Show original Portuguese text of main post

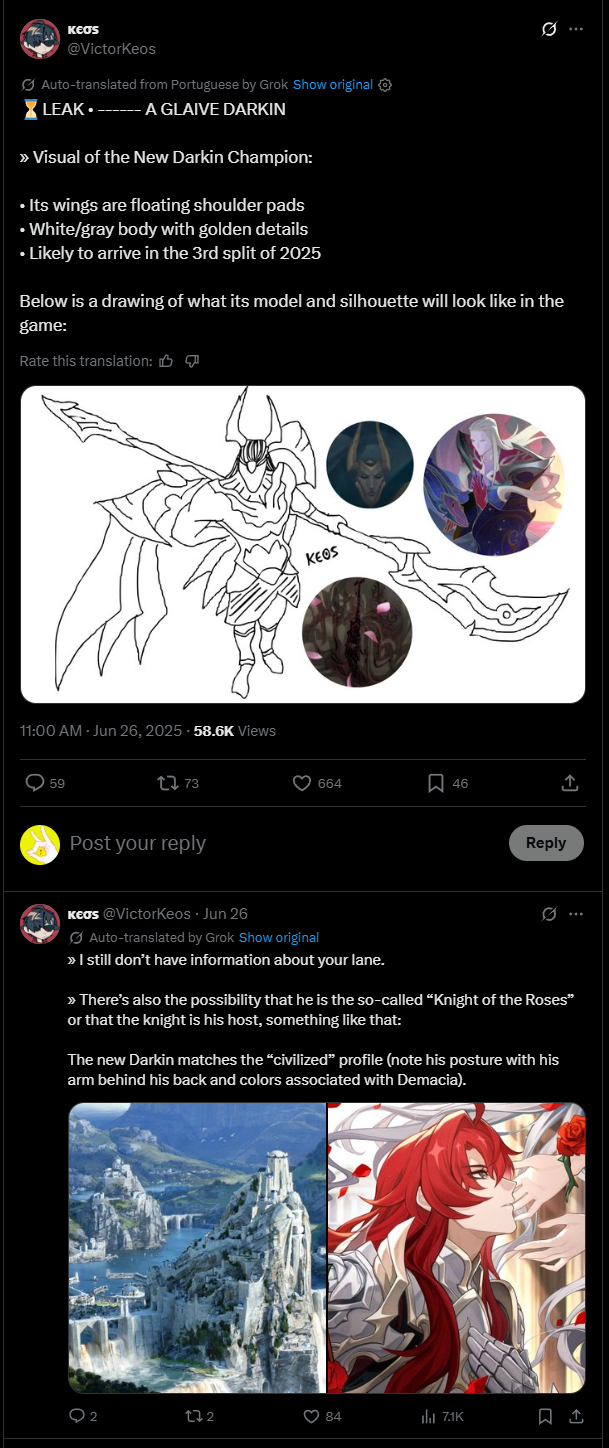tap(332, 85)
